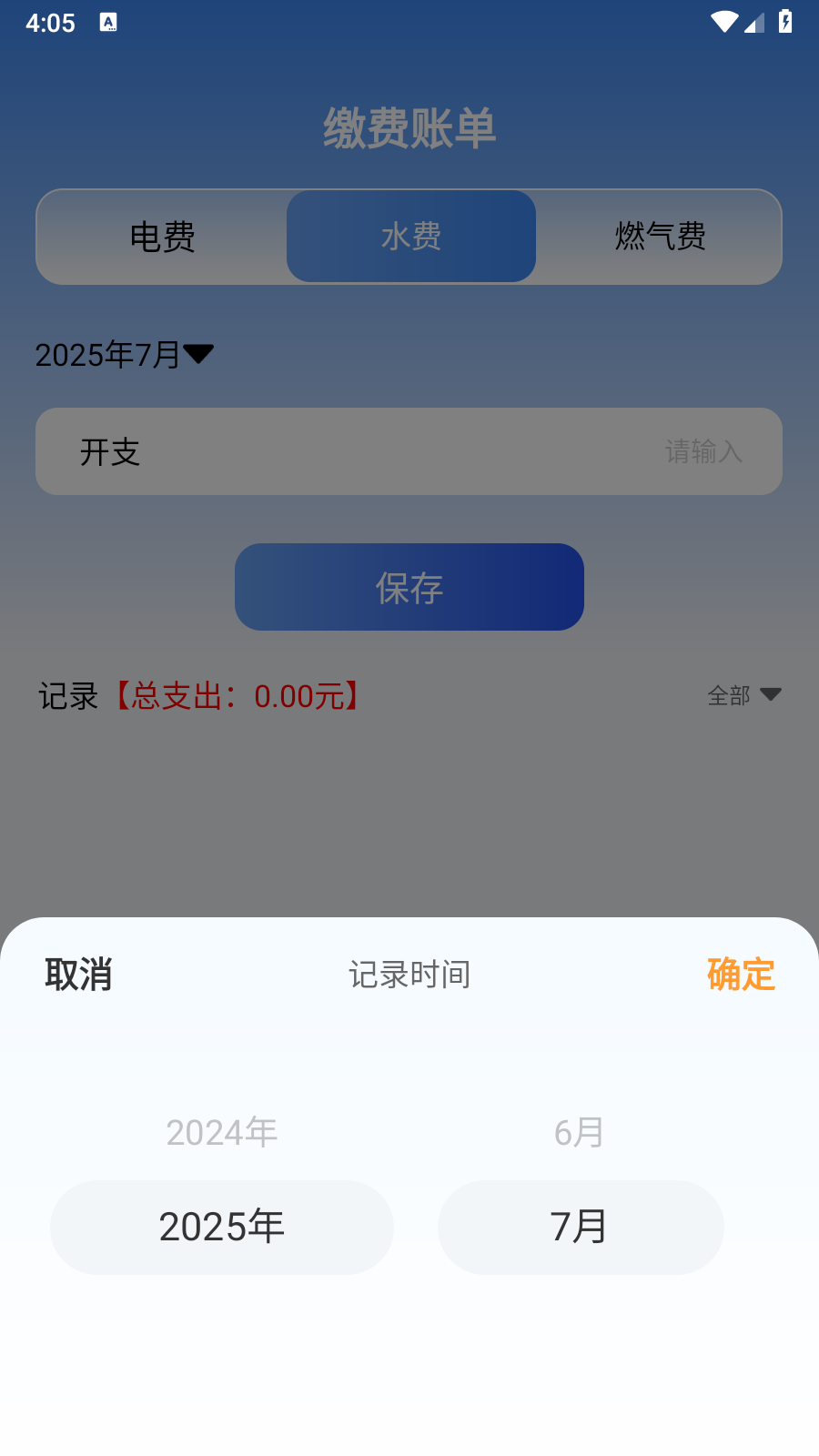The height and width of the screenshot is (1456, 819).
Task: Switch to the 燃气费 tab
Action: coord(660,237)
